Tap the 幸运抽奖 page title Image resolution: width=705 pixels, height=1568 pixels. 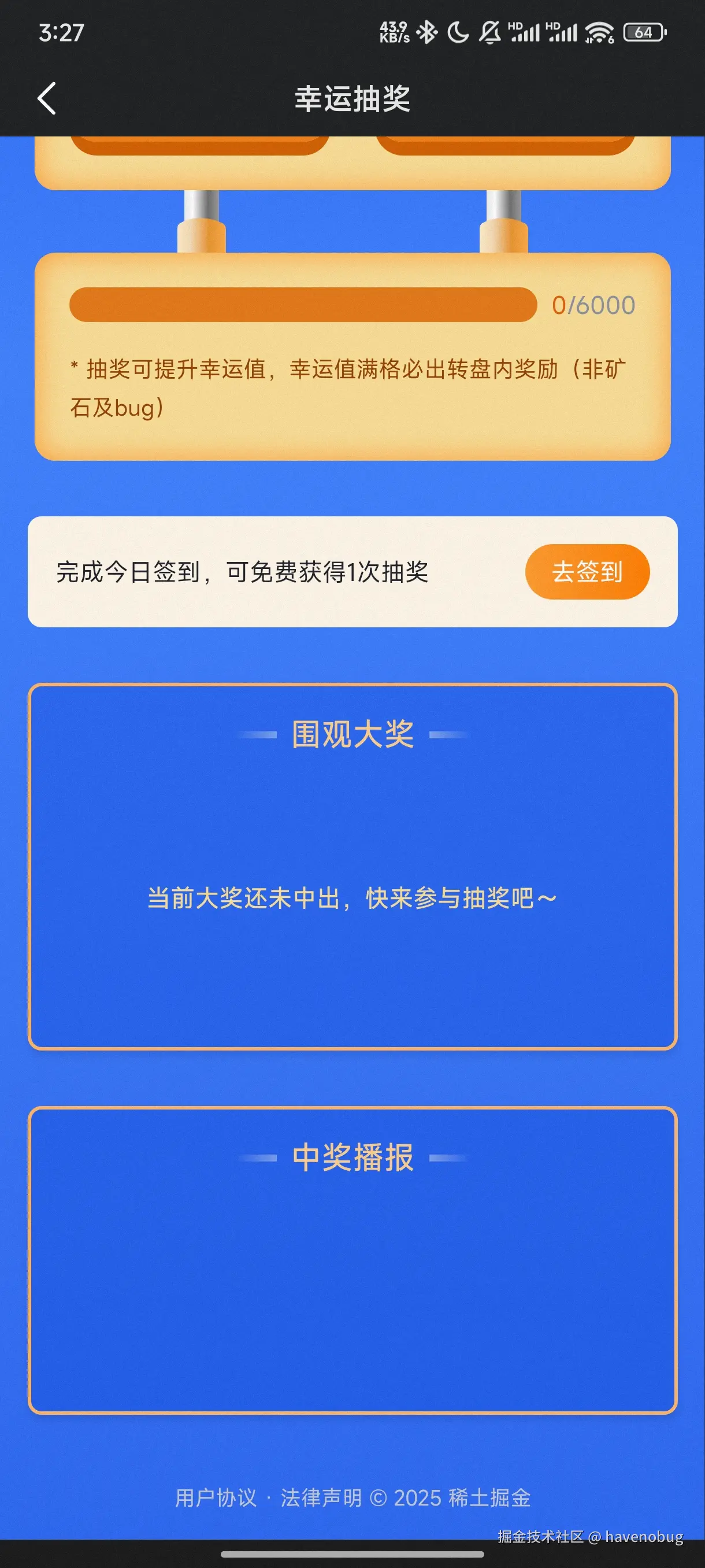[x=352, y=100]
